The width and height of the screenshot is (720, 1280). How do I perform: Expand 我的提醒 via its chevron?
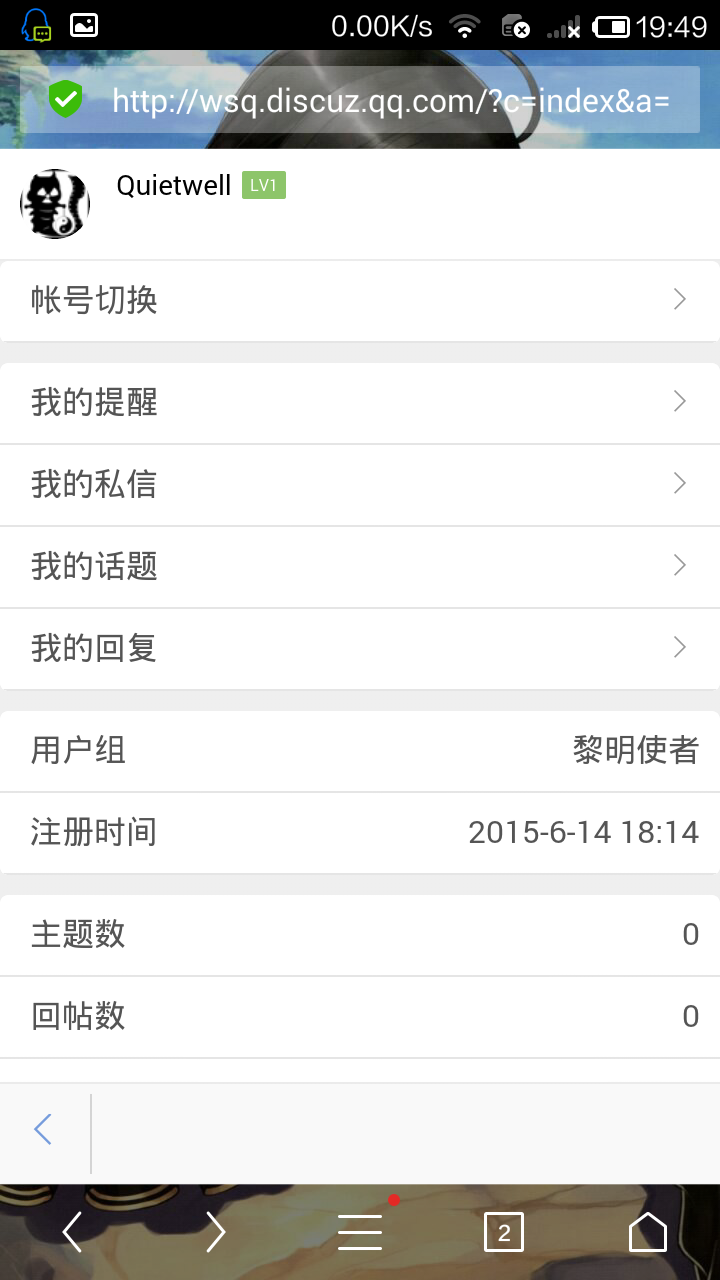pyautogui.click(x=679, y=402)
